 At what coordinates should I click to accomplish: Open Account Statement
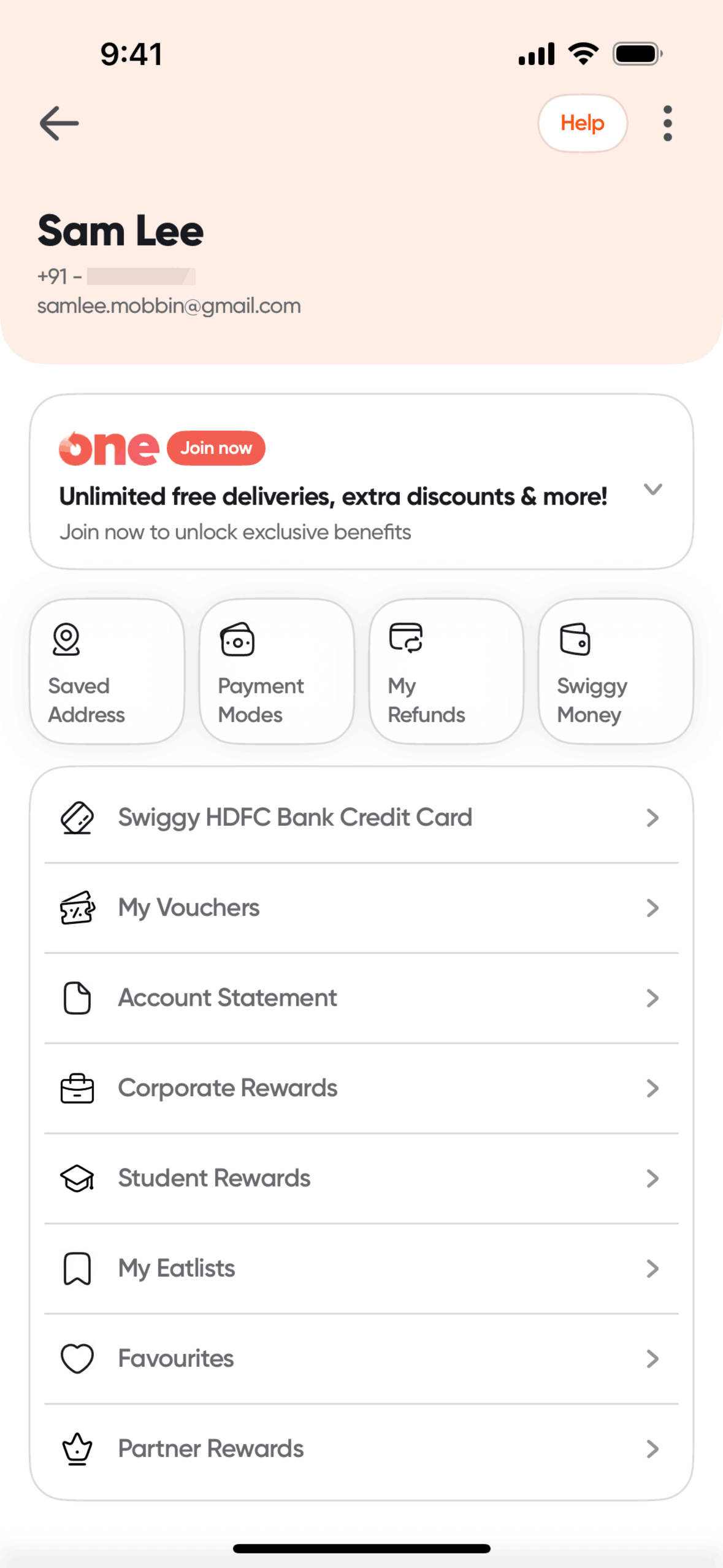tap(361, 998)
